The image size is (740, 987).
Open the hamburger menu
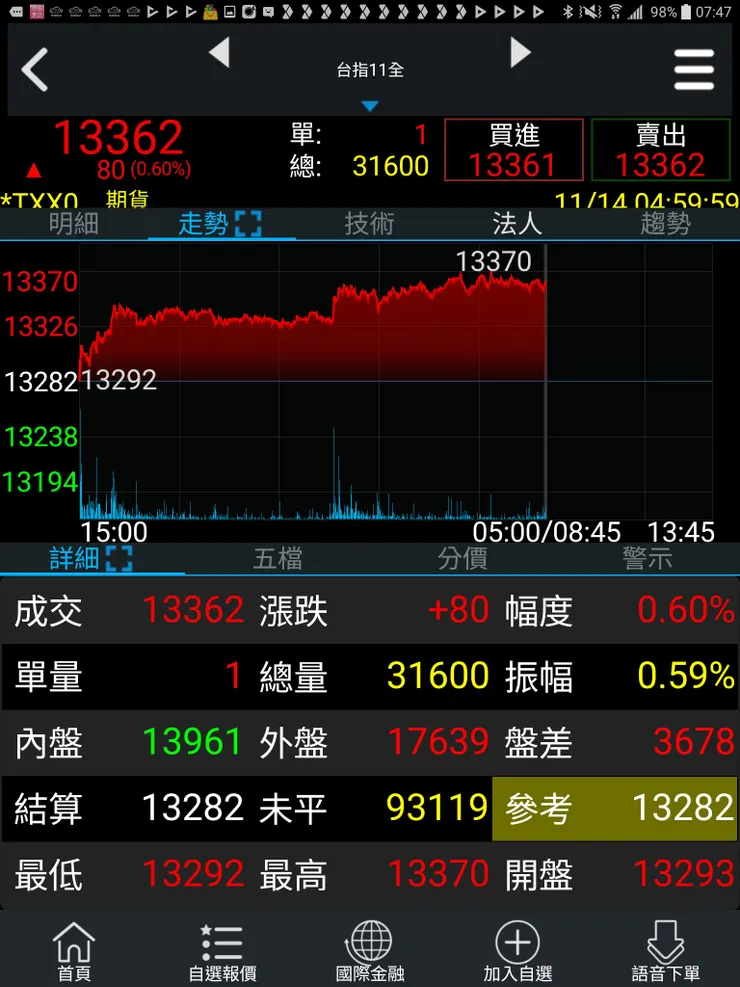click(693, 70)
